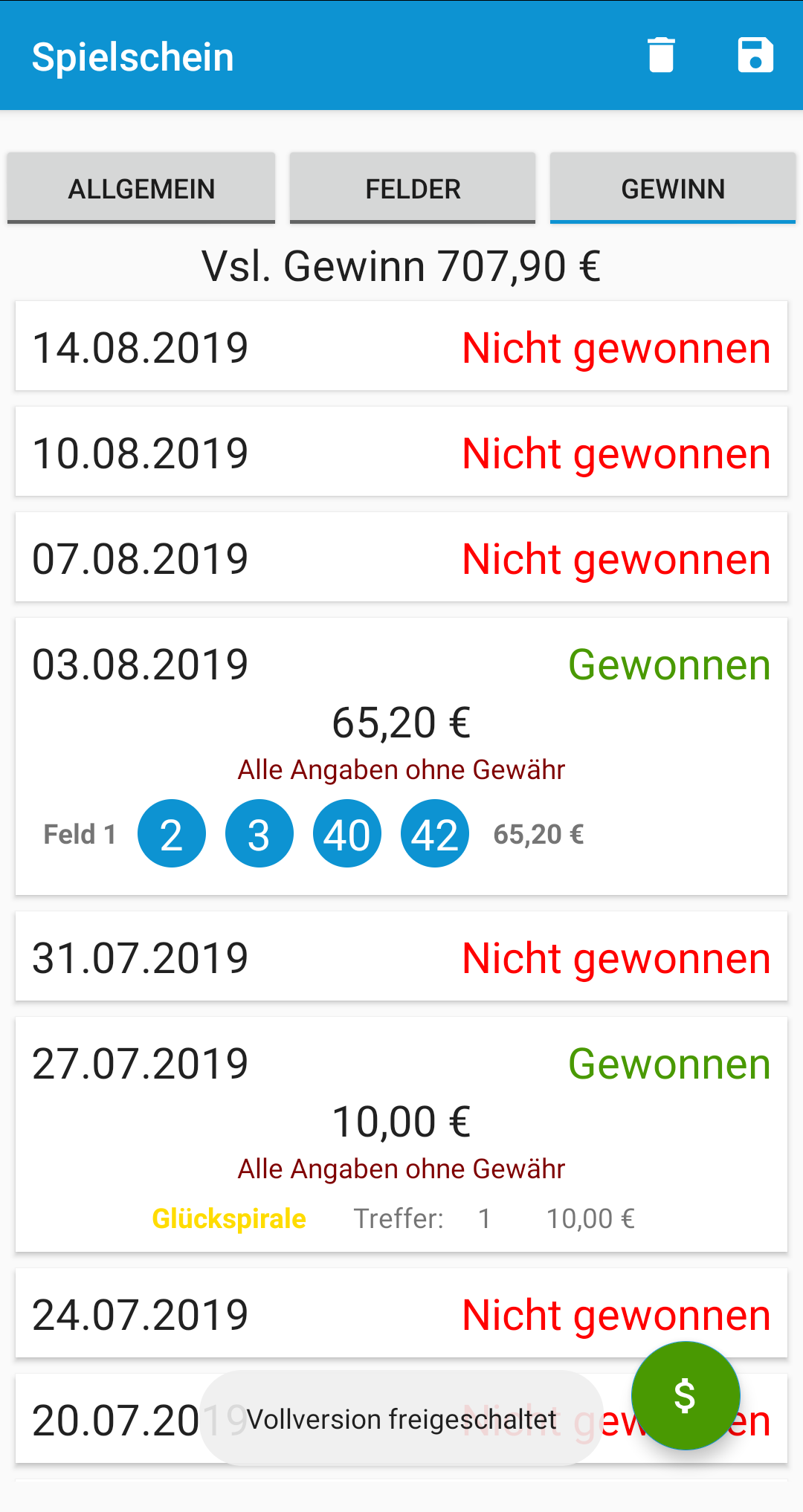Open the 07.08.2019 draw result
The image size is (803, 1512).
point(401,558)
